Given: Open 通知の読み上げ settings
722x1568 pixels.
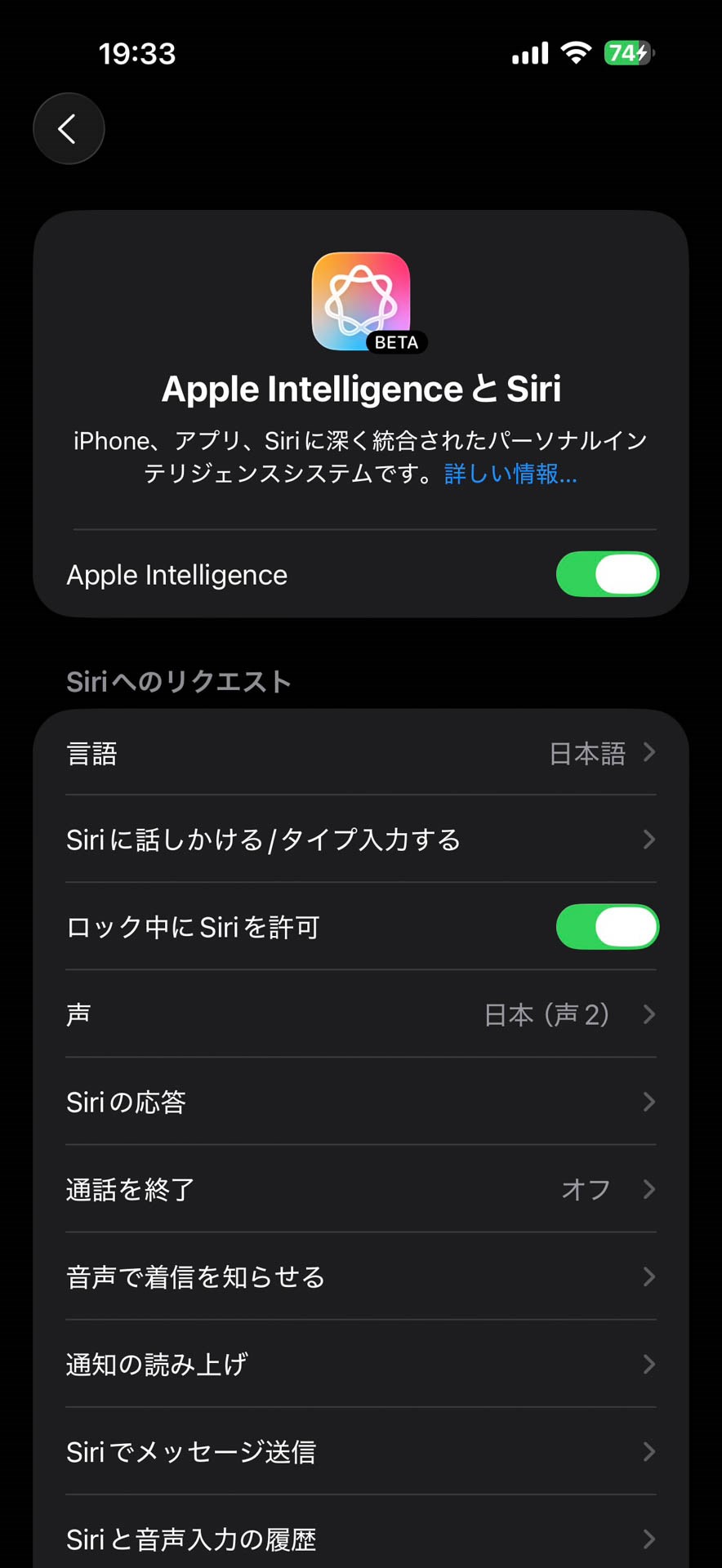Looking at the screenshot, I should (360, 1364).
